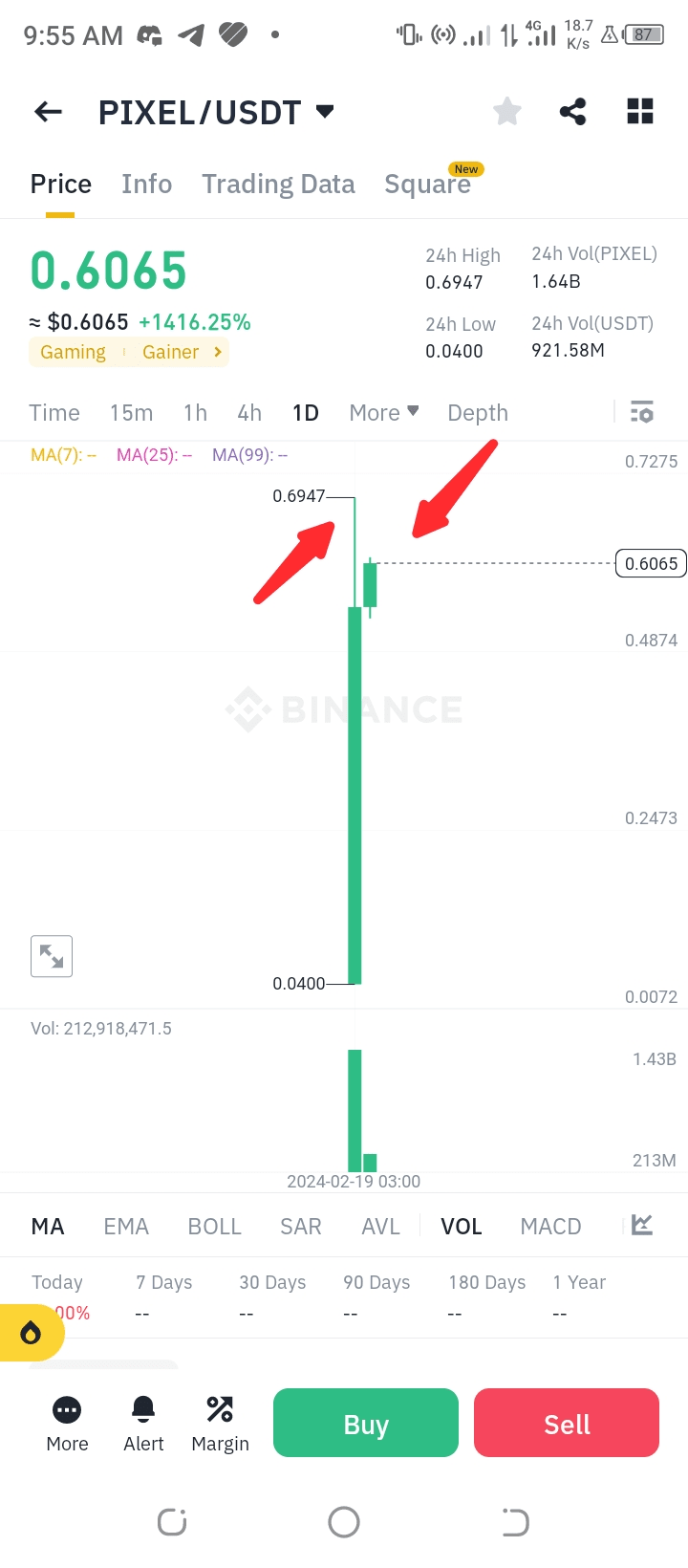Toggle the BOLL indicator

(x=214, y=1225)
